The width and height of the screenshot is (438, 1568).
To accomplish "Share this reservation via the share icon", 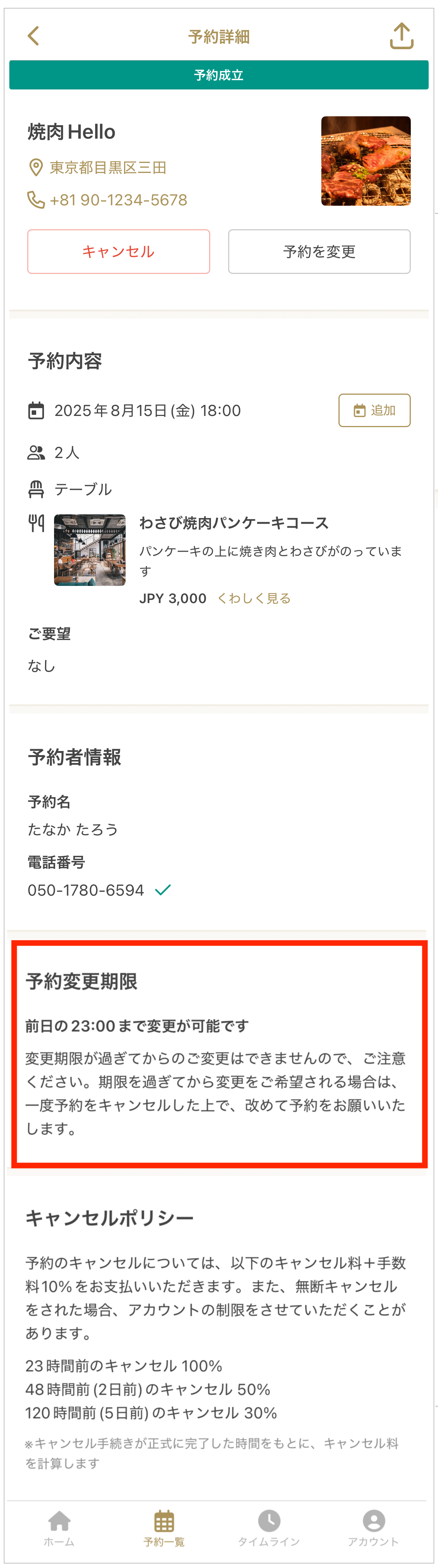I will coord(401,36).
